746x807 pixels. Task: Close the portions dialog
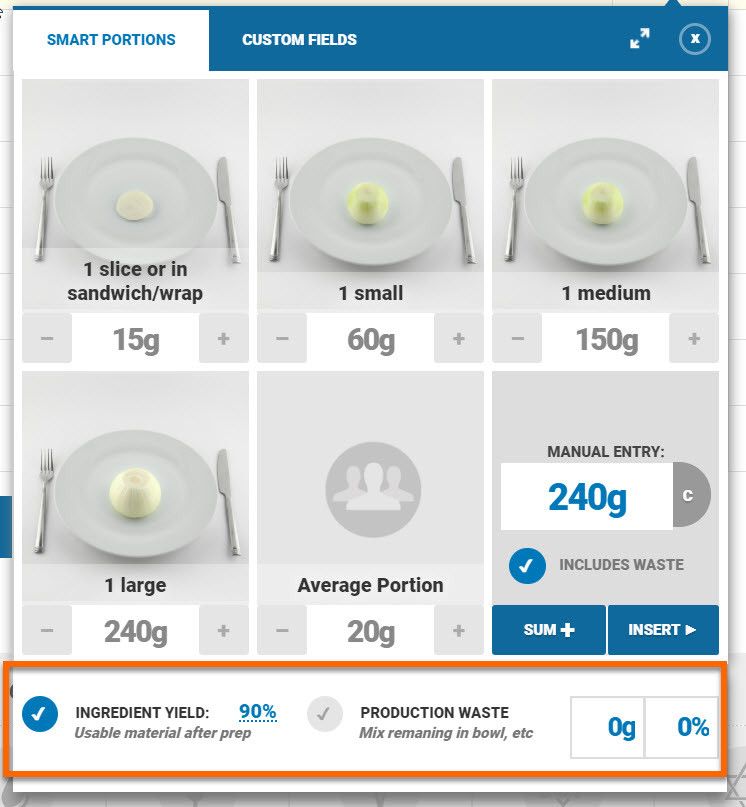[695, 39]
